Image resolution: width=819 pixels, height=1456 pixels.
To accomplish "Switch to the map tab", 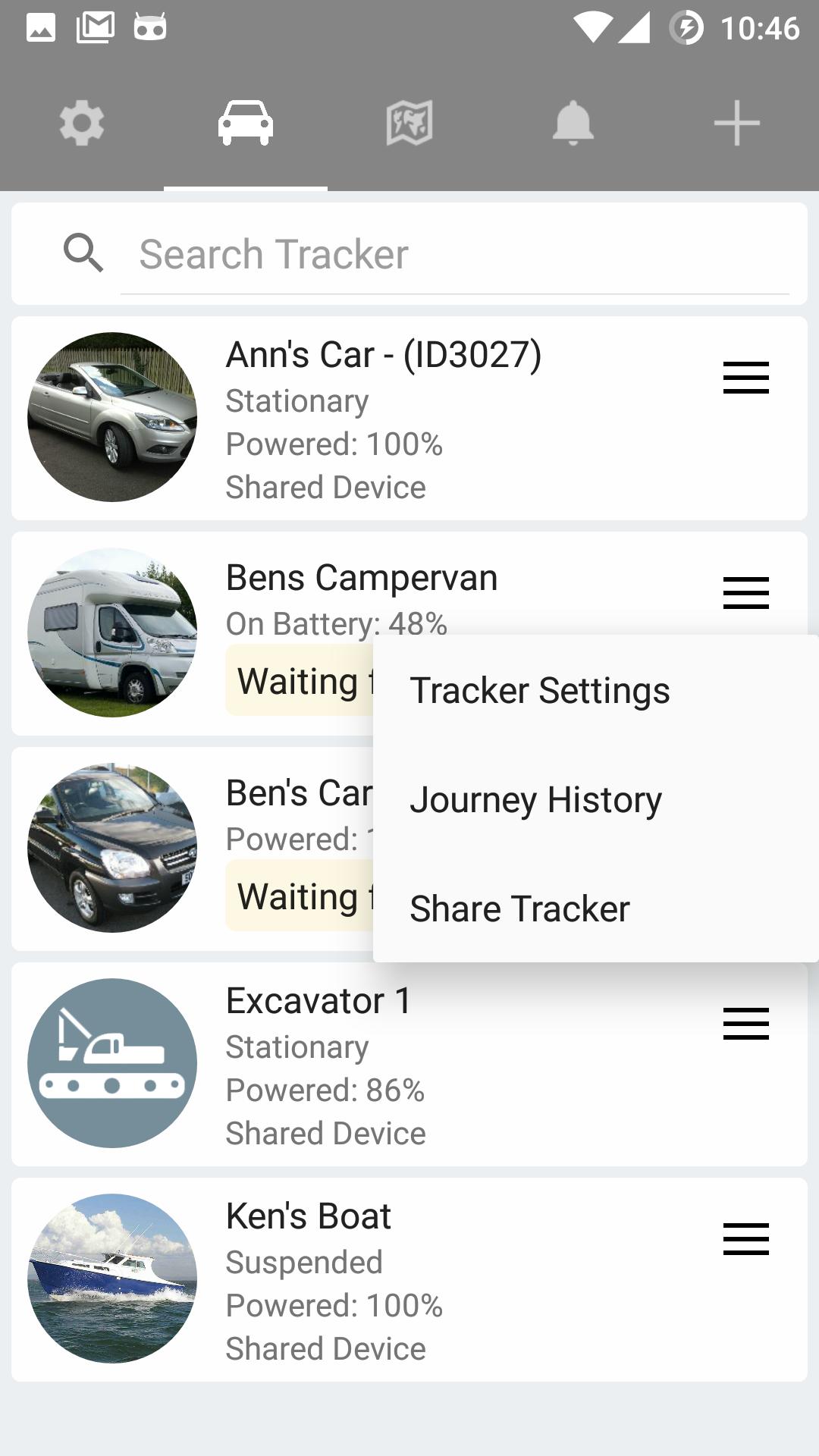I will [x=409, y=124].
